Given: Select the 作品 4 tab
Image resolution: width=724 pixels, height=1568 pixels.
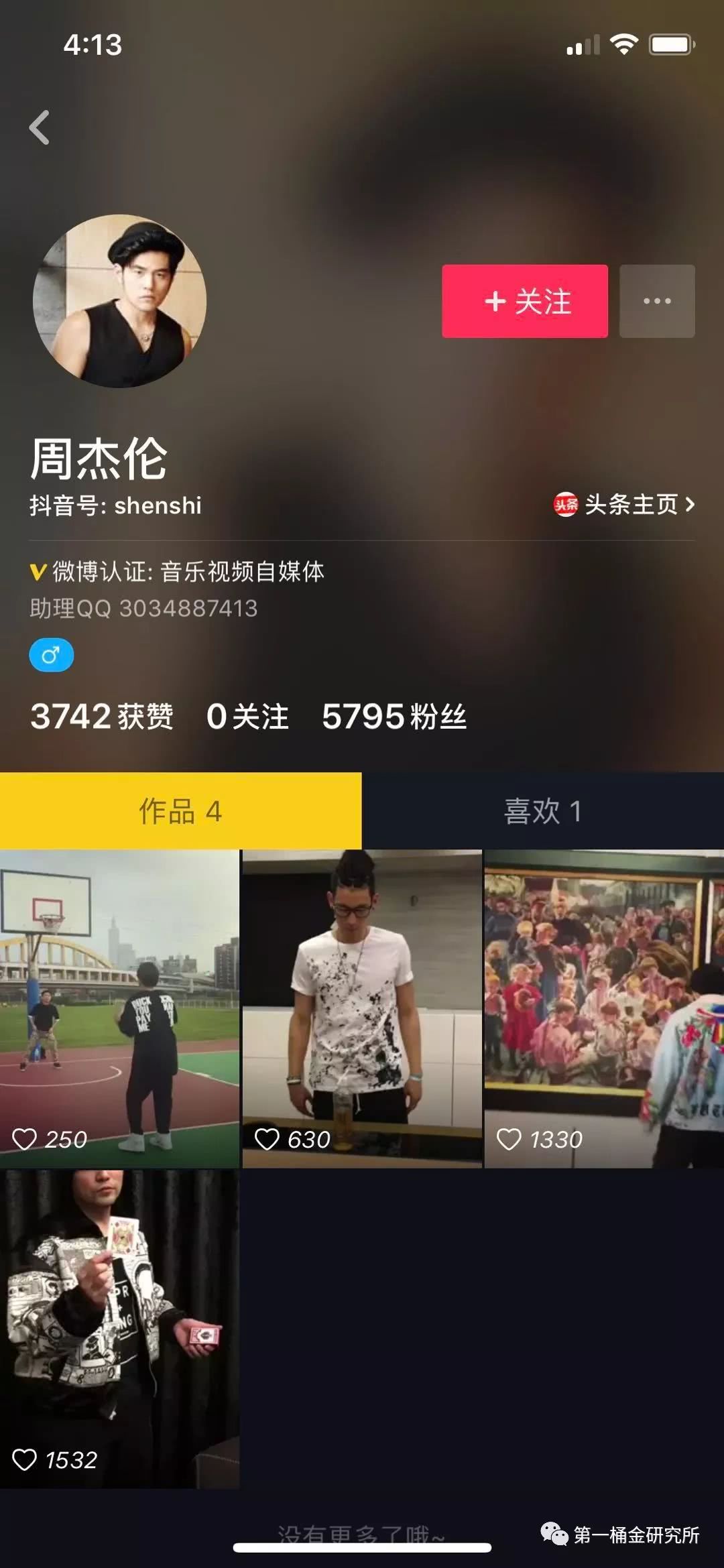Looking at the screenshot, I should click(180, 811).
